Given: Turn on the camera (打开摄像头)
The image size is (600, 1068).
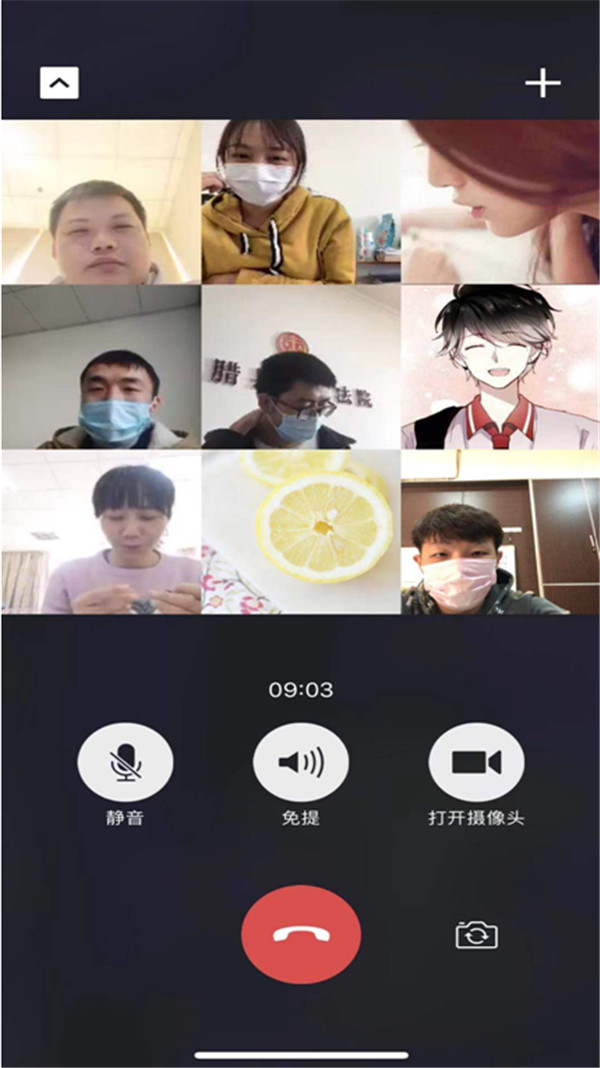Looking at the screenshot, I should [x=476, y=762].
